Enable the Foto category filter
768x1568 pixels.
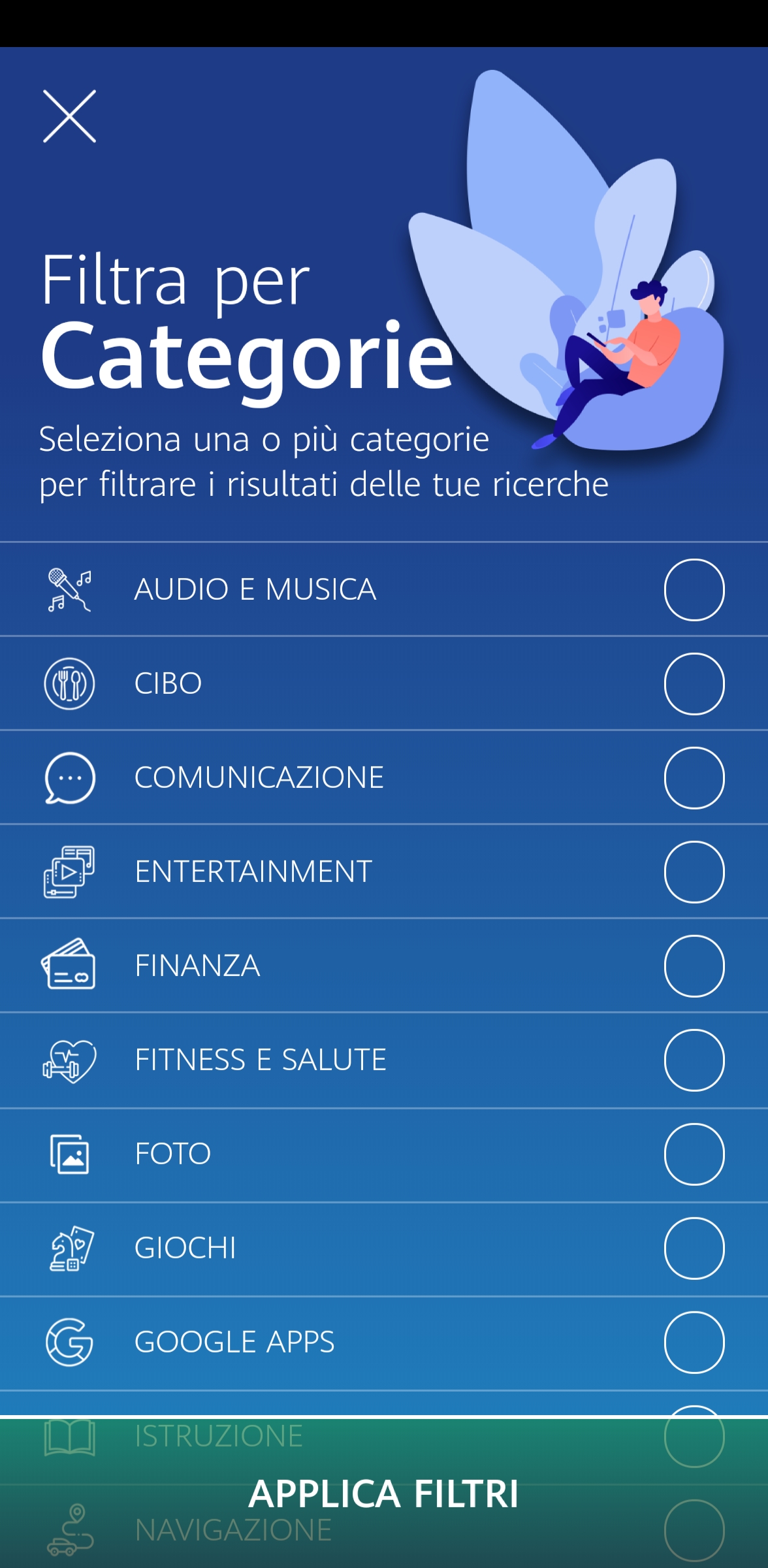tap(694, 1154)
